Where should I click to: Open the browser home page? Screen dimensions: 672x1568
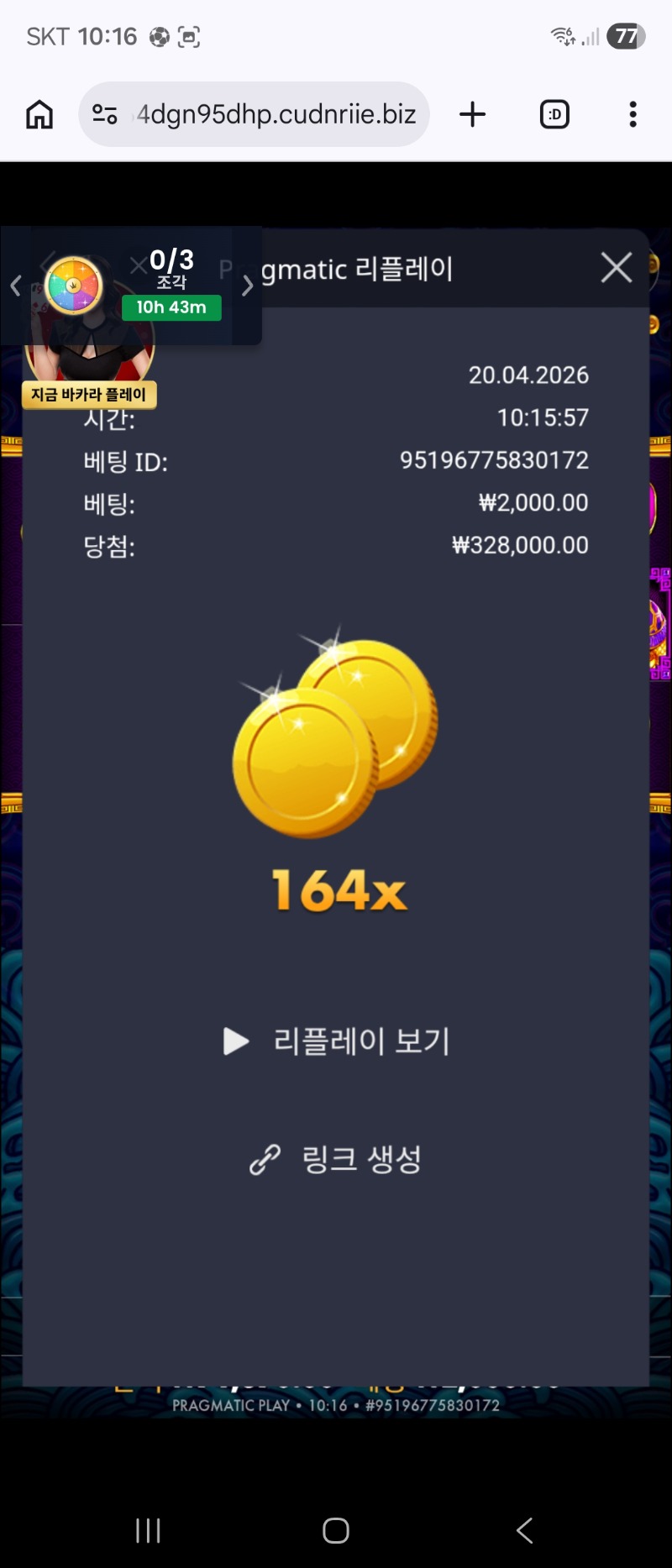39,114
